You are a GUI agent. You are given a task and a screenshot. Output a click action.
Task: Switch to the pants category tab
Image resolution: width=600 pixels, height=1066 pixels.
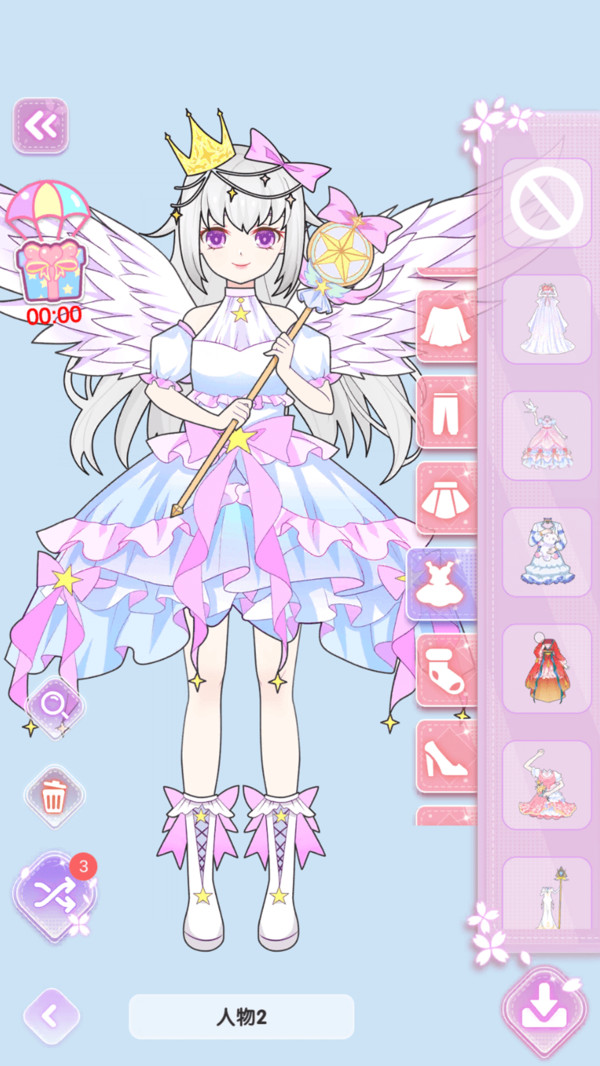coord(446,413)
